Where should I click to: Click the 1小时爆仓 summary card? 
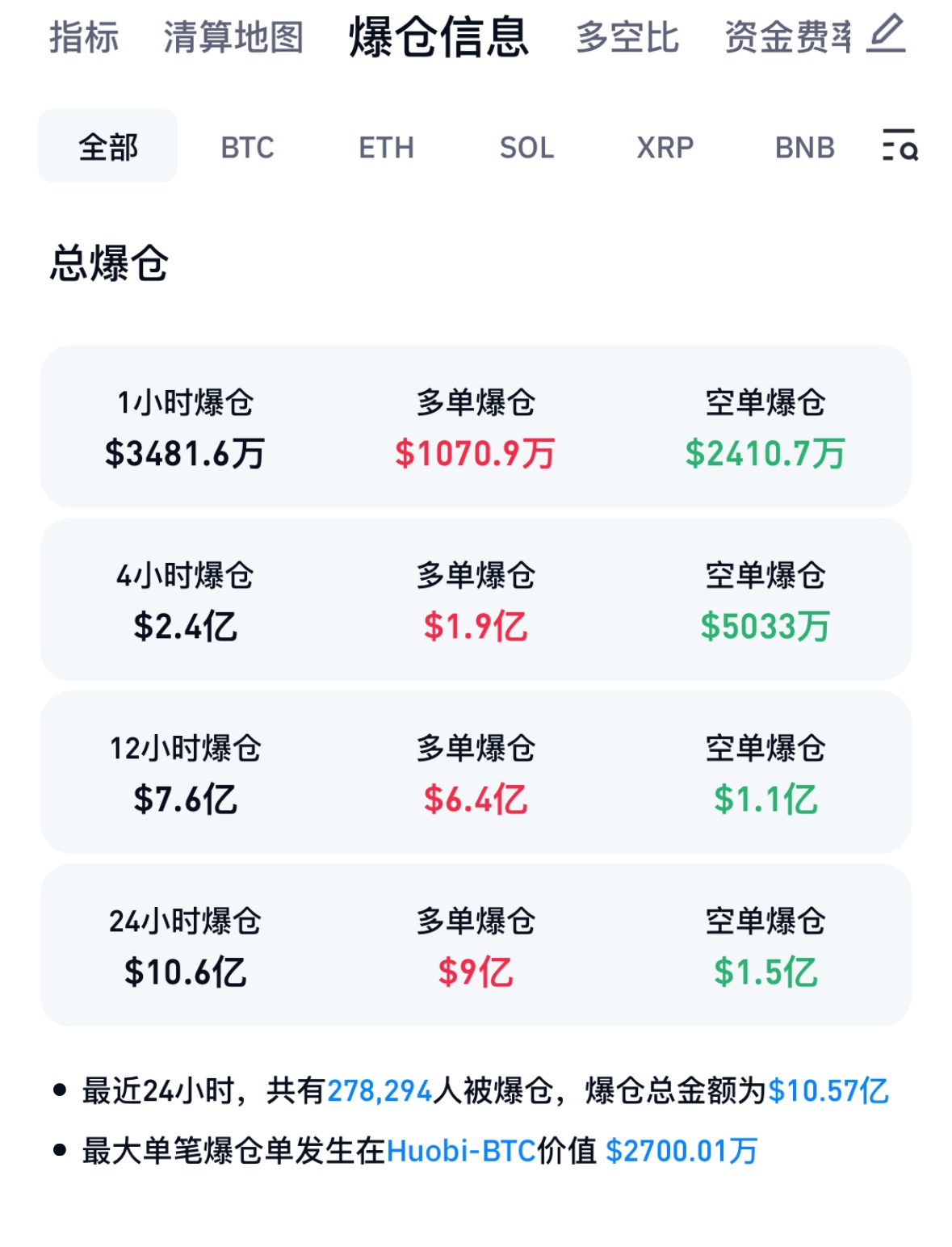point(476,426)
